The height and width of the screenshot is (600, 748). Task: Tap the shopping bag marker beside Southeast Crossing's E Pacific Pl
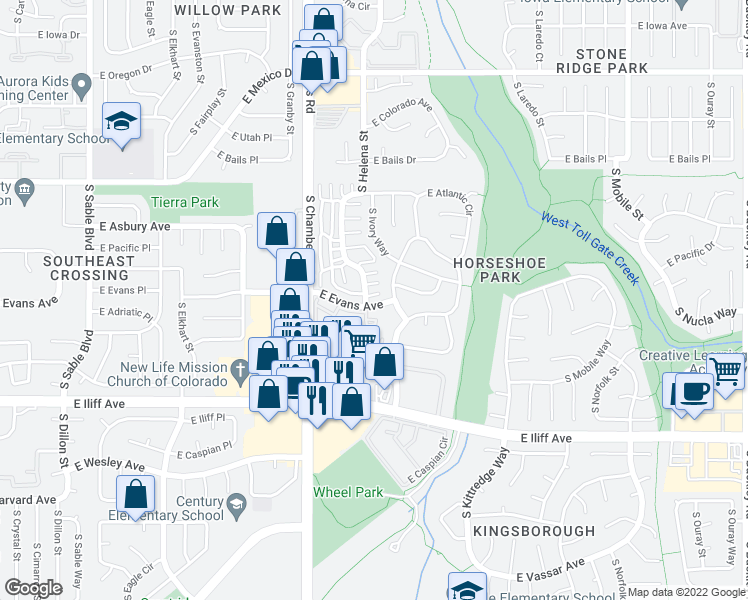tap(295, 268)
